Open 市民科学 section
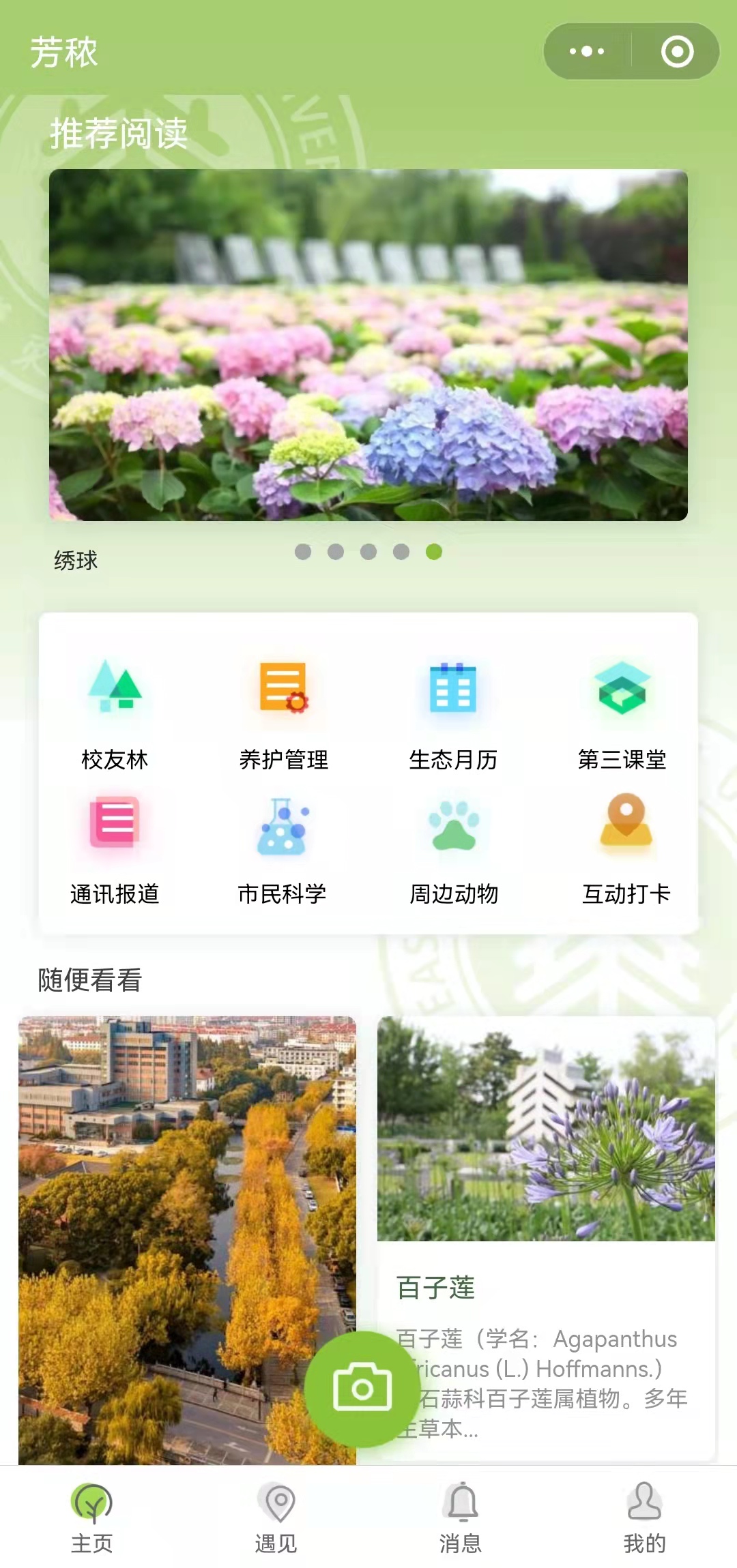737x1568 pixels. 282,849
